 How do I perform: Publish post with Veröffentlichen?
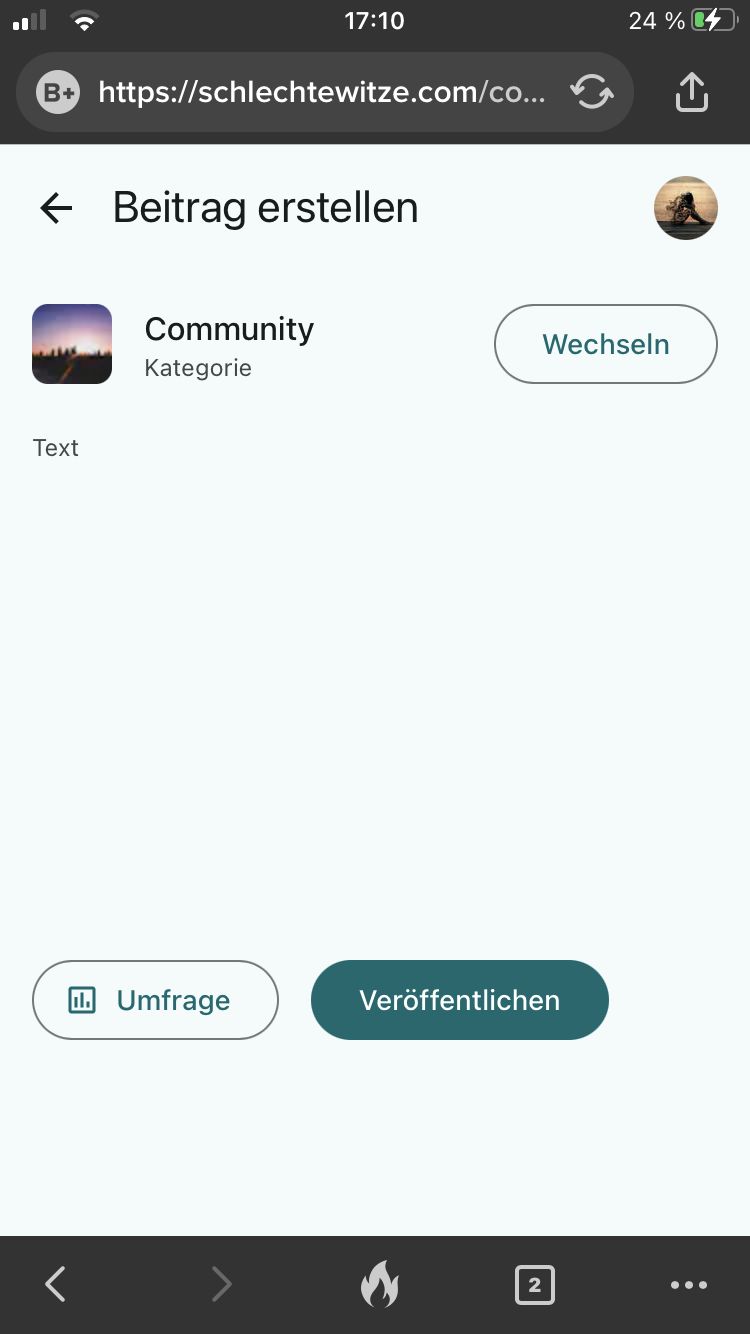click(459, 1000)
